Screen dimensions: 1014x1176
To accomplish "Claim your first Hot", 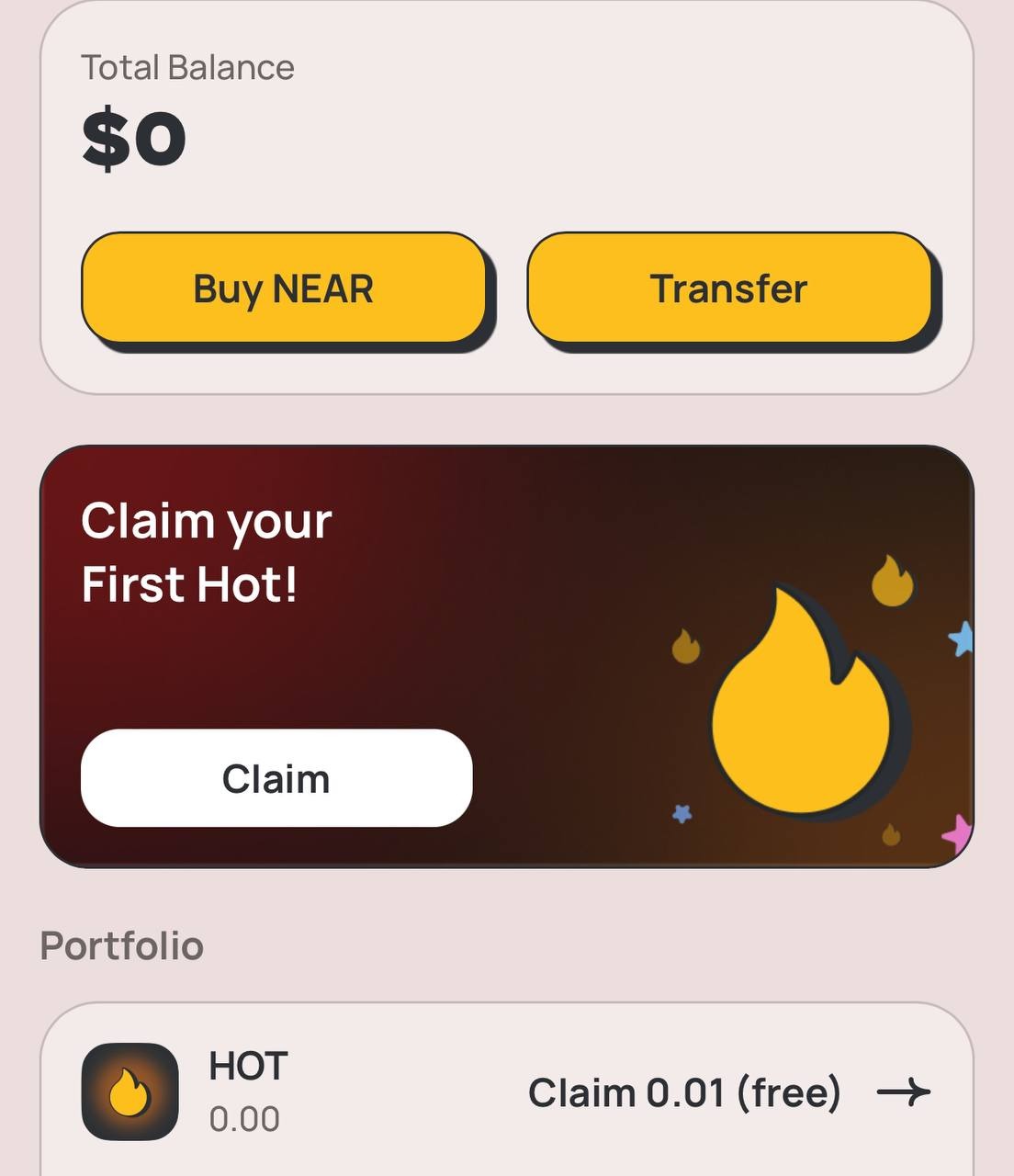I will (x=276, y=778).
